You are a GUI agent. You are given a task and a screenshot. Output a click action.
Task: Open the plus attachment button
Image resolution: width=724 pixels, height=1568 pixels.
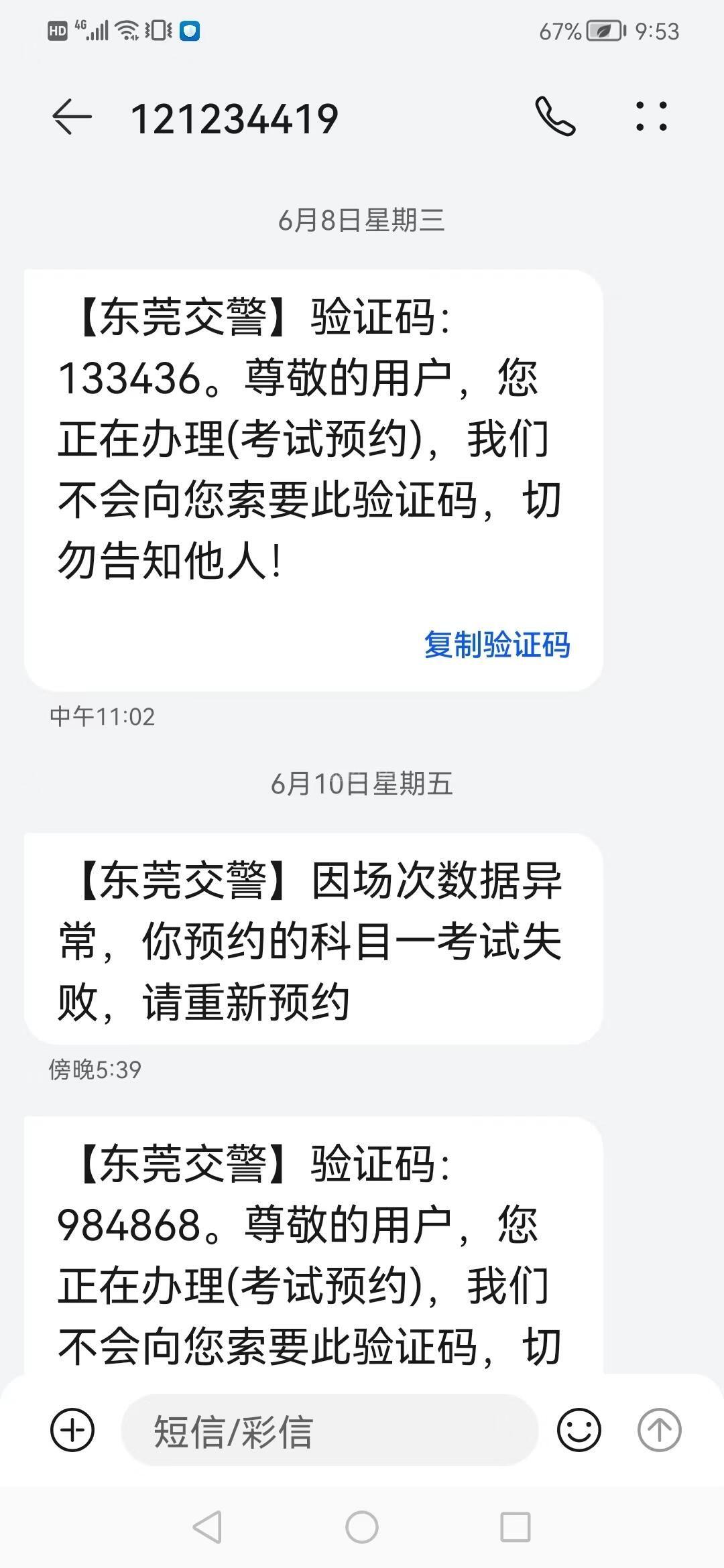click(72, 1430)
